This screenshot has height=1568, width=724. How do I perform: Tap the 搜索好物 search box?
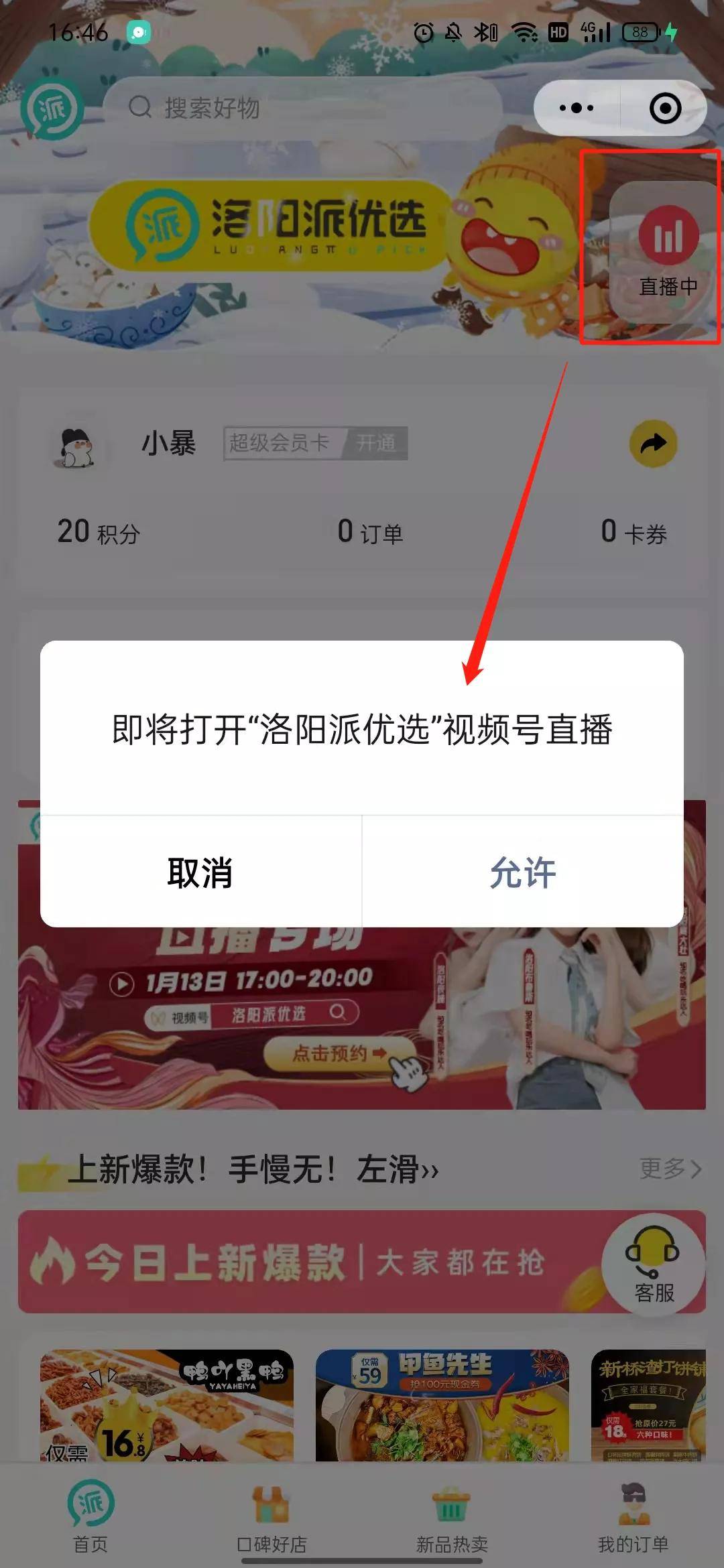pyautogui.click(x=302, y=107)
